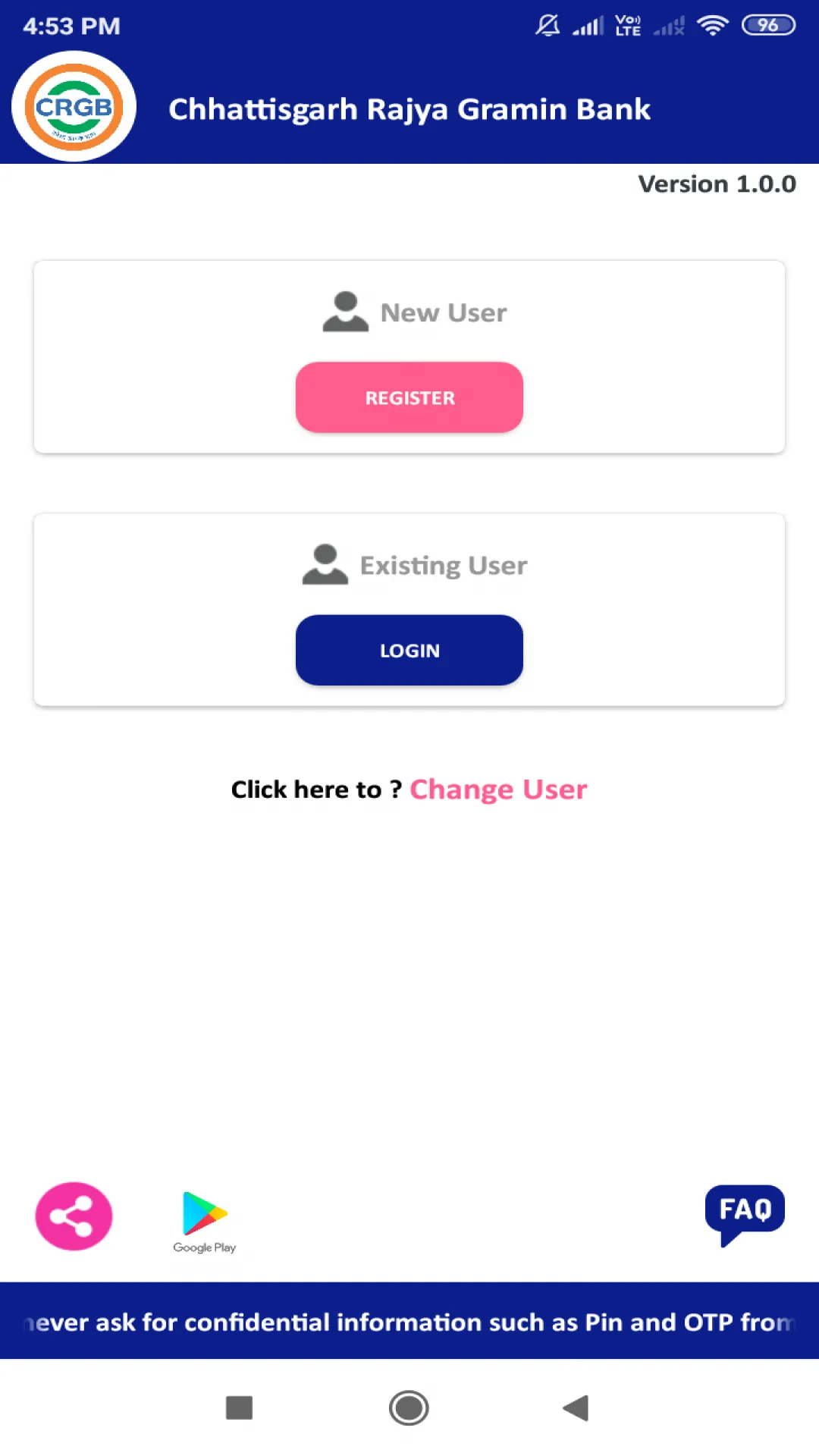Open the share options via pink share icon
Image resolution: width=819 pixels, height=1456 pixels.
(x=73, y=1216)
